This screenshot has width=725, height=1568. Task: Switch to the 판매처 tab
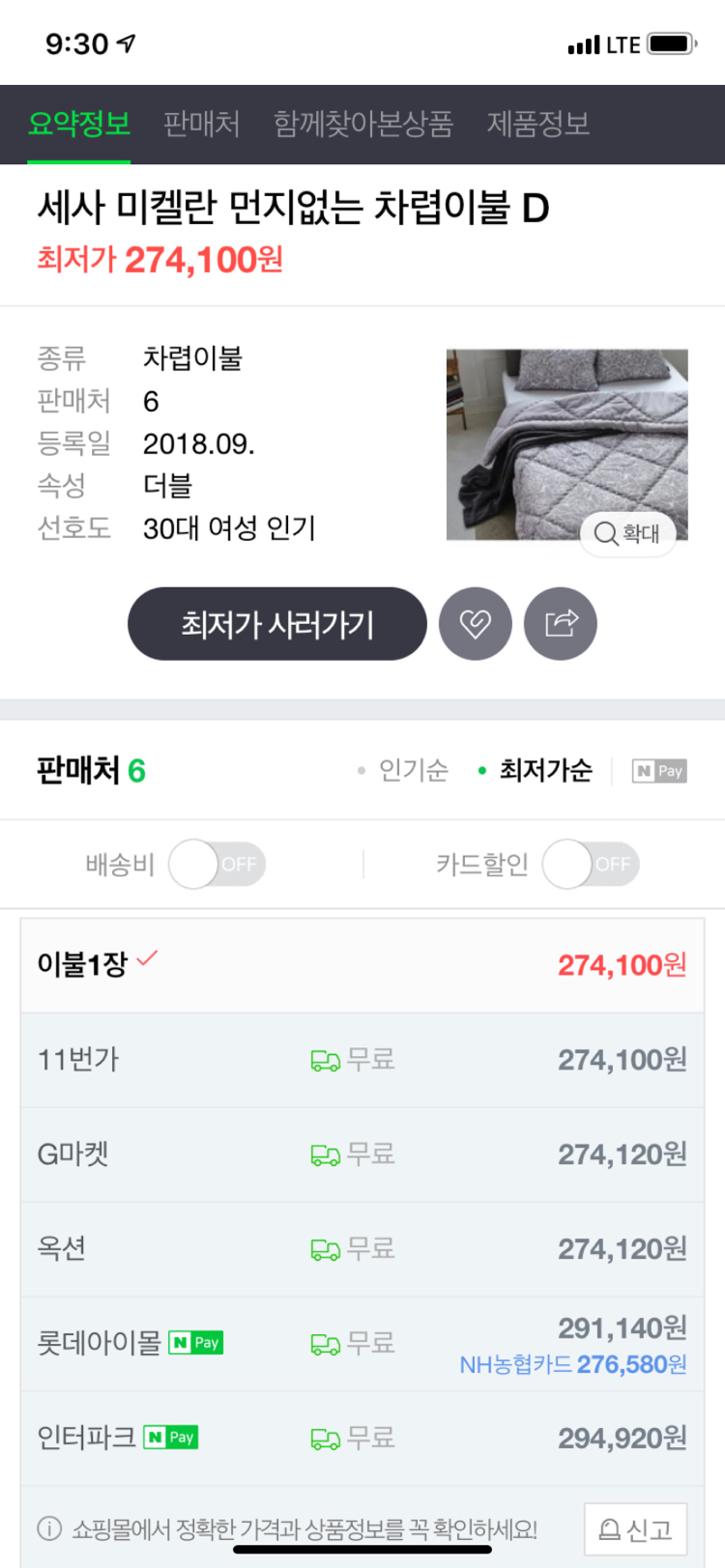(201, 125)
